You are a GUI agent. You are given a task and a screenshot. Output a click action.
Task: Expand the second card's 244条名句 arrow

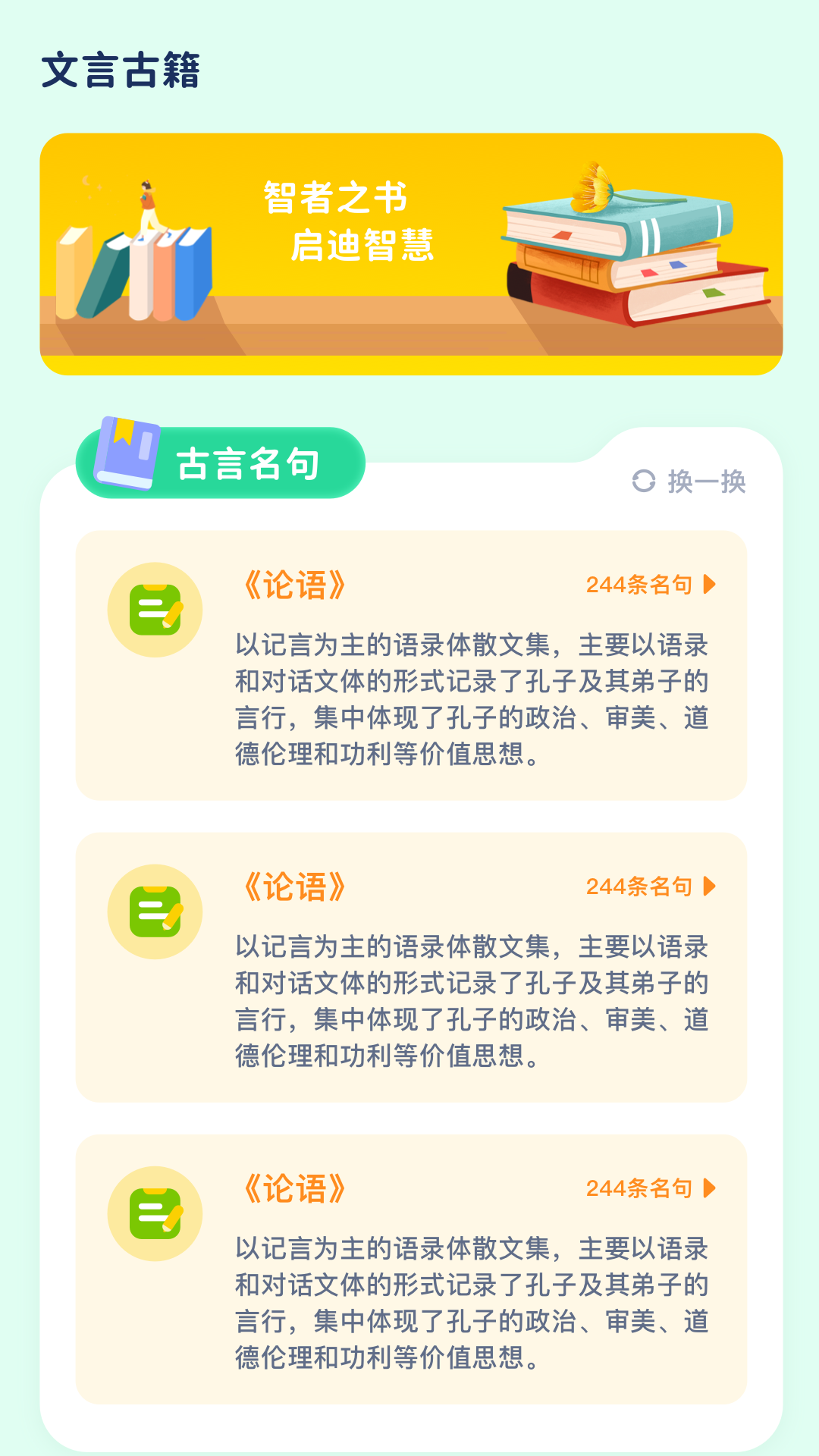pos(708,886)
